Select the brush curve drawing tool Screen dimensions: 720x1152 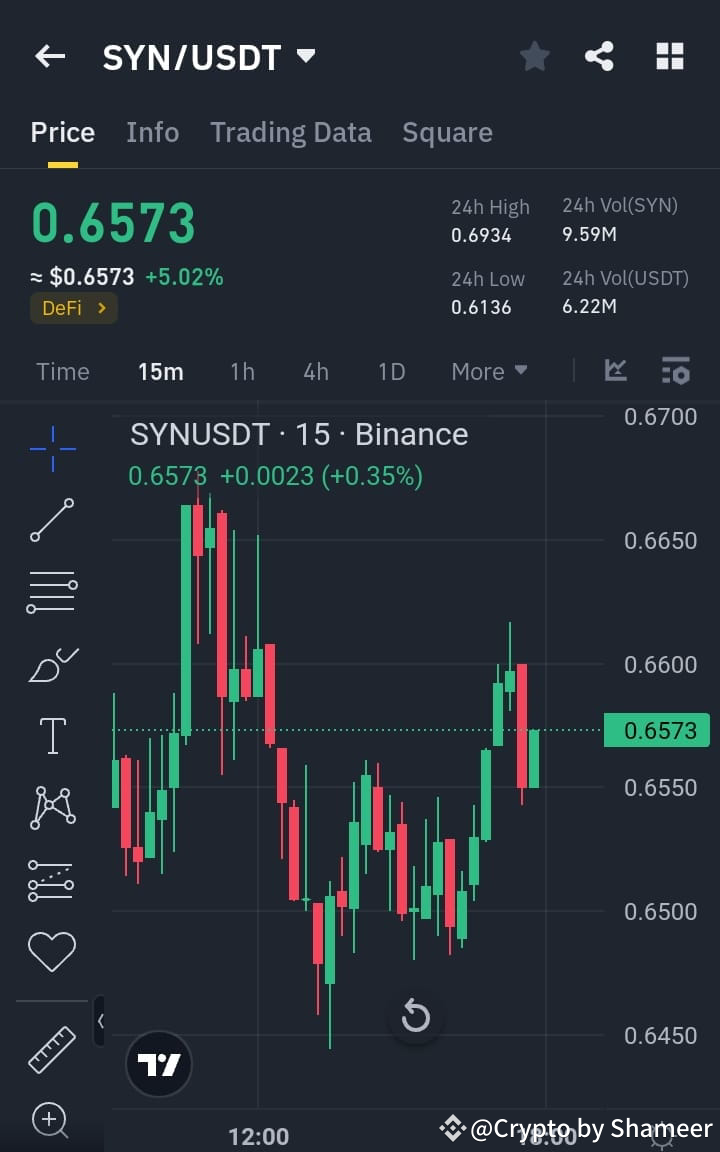51,663
